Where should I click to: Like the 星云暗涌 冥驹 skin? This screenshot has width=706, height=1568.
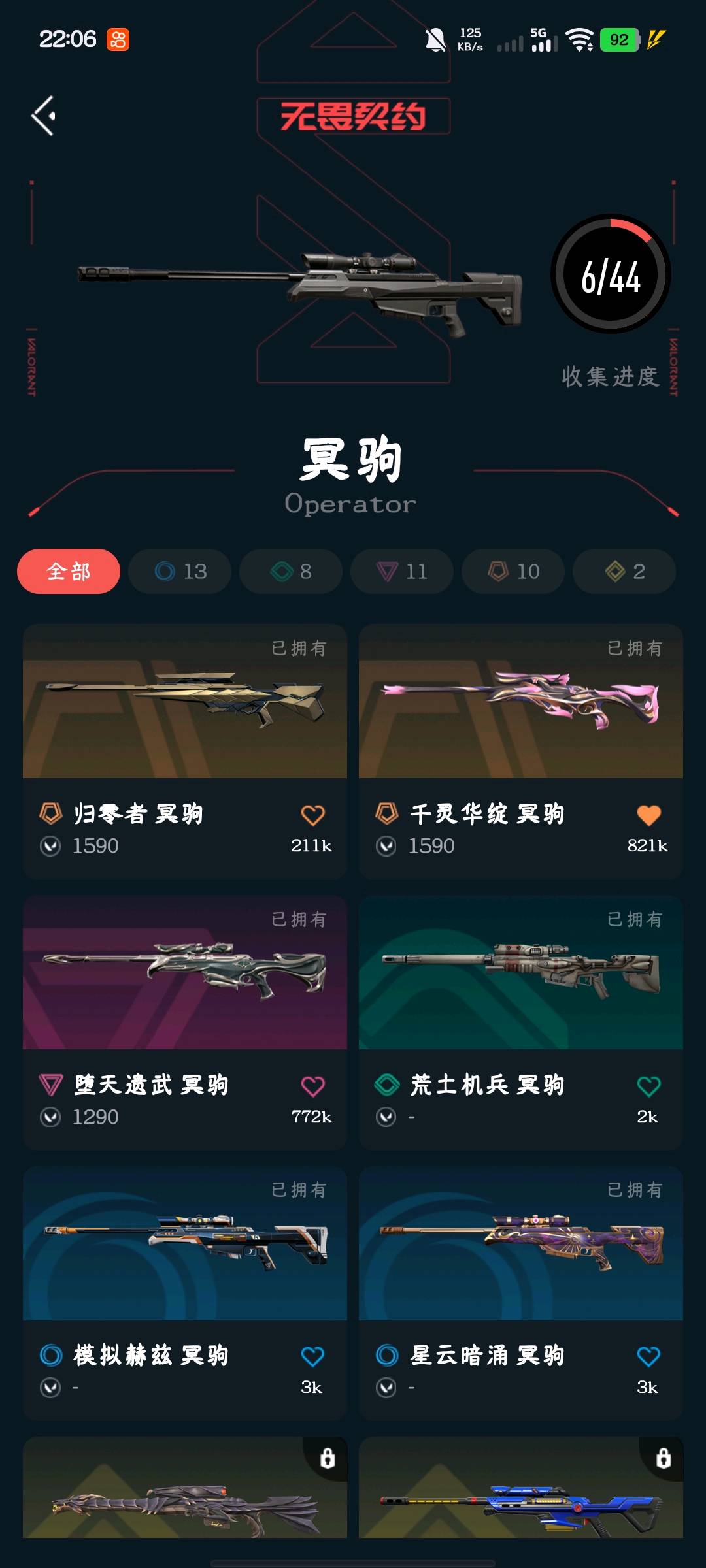pyautogui.click(x=648, y=1357)
